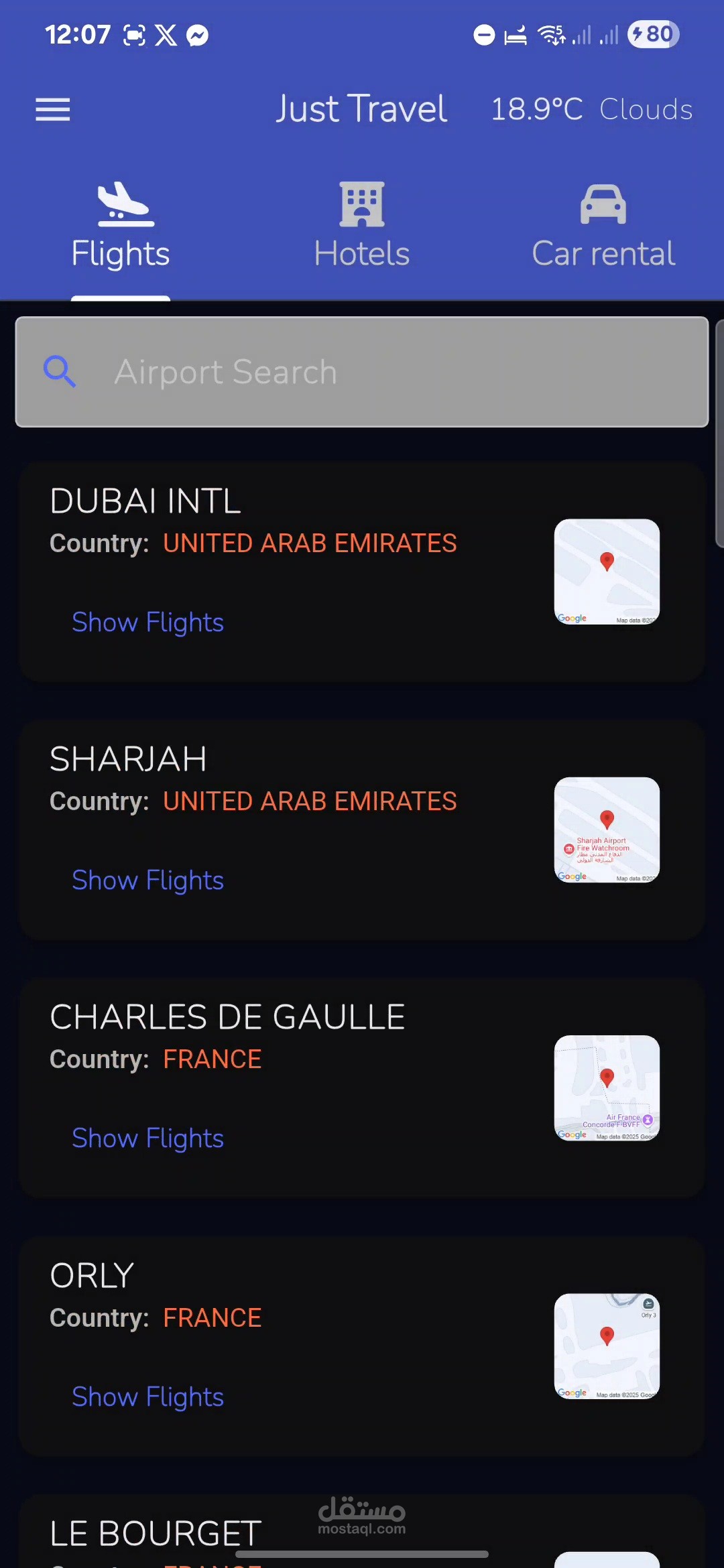Open the hamburger drawer menu
The image size is (724, 1568).
click(52, 109)
